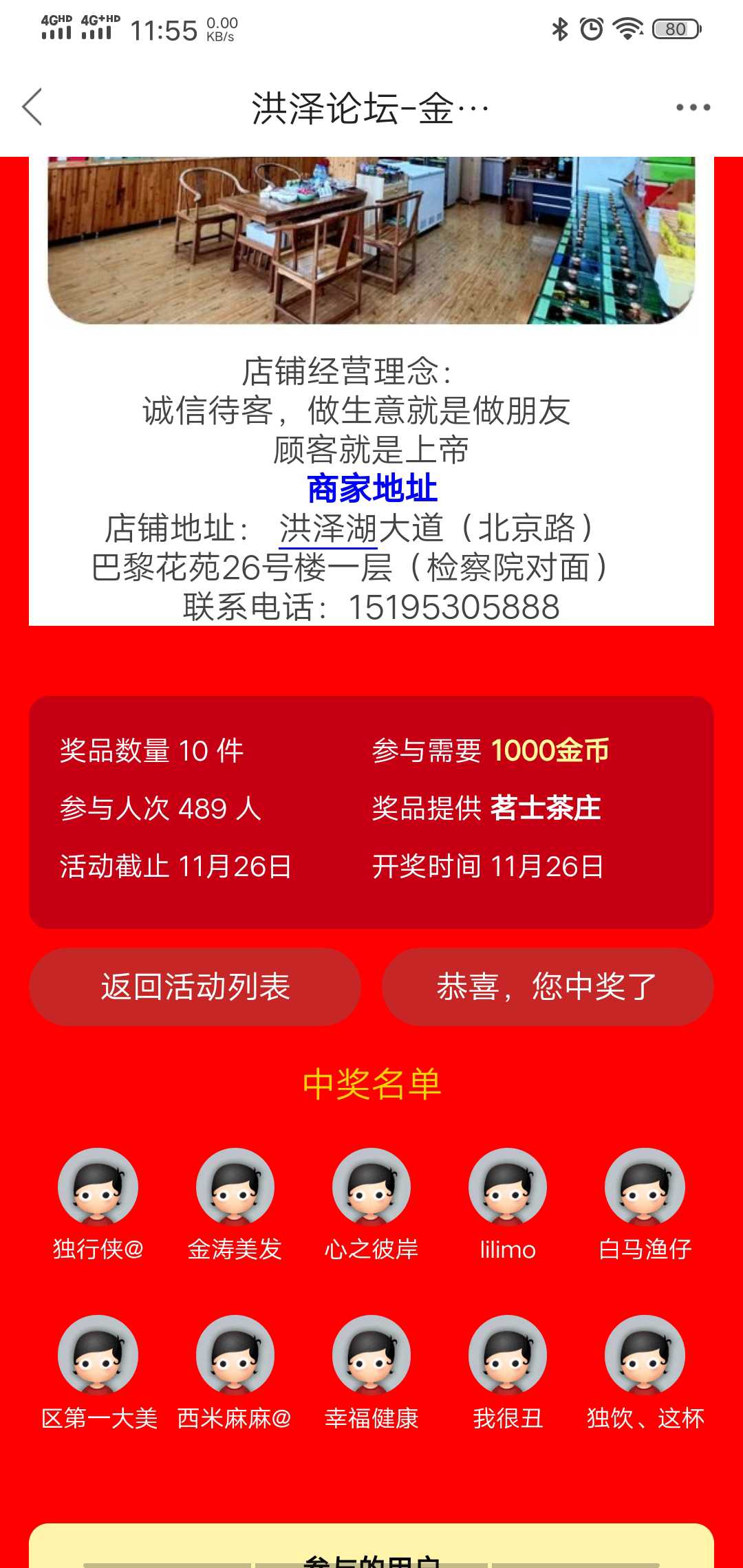
Task: Go back using the top-left arrow
Action: pyautogui.click(x=32, y=107)
